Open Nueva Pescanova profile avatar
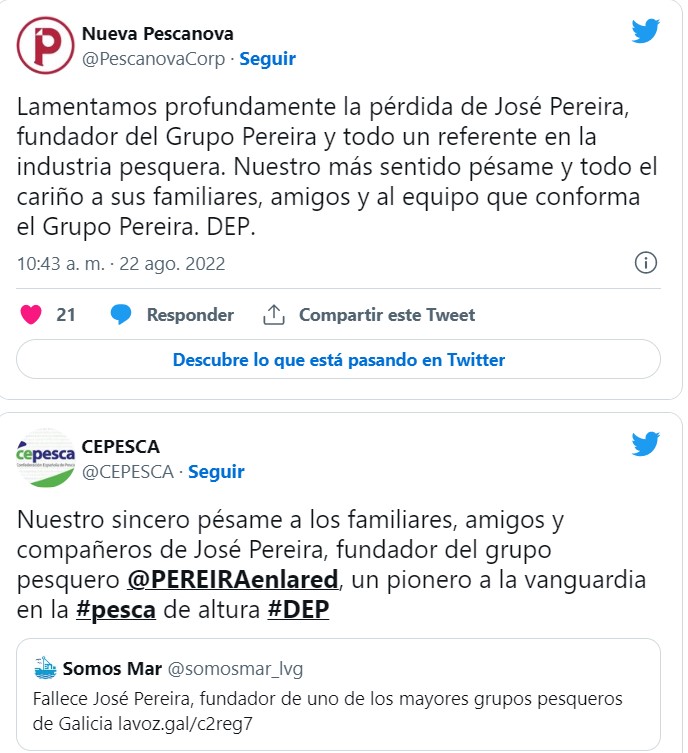 coord(45,45)
